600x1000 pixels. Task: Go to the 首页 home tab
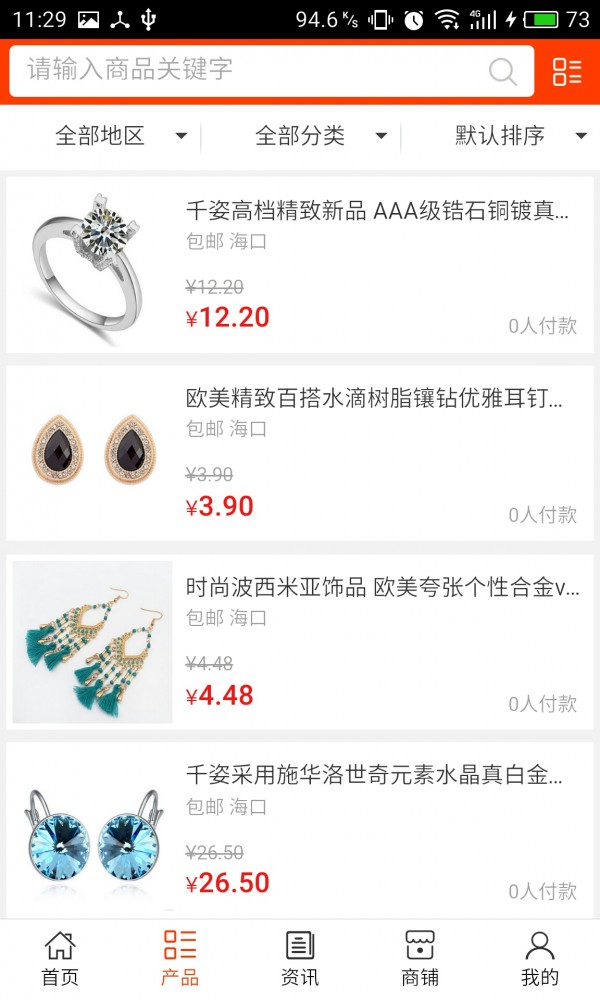pyautogui.click(x=60, y=958)
